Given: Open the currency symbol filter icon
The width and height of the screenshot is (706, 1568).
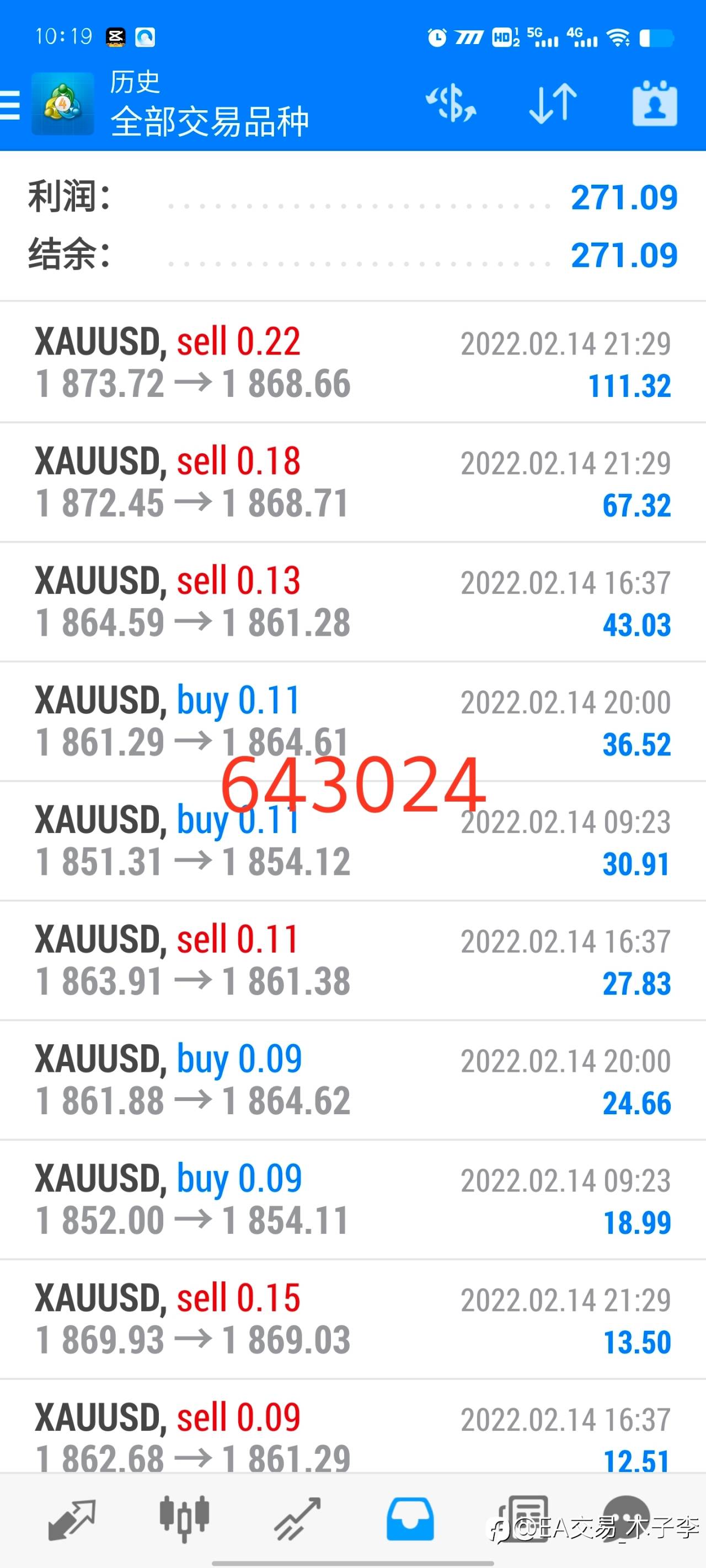Looking at the screenshot, I should [451, 104].
